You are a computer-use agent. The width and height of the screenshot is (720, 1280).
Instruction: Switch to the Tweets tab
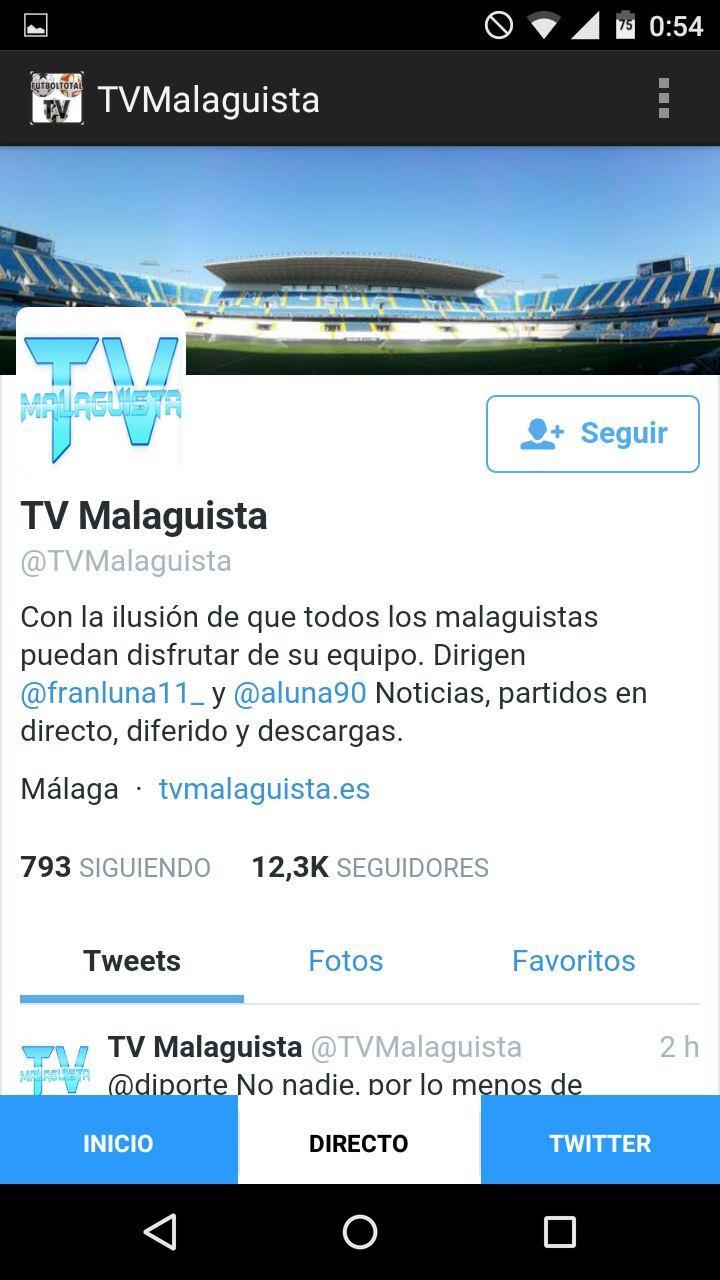[x=132, y=961]
